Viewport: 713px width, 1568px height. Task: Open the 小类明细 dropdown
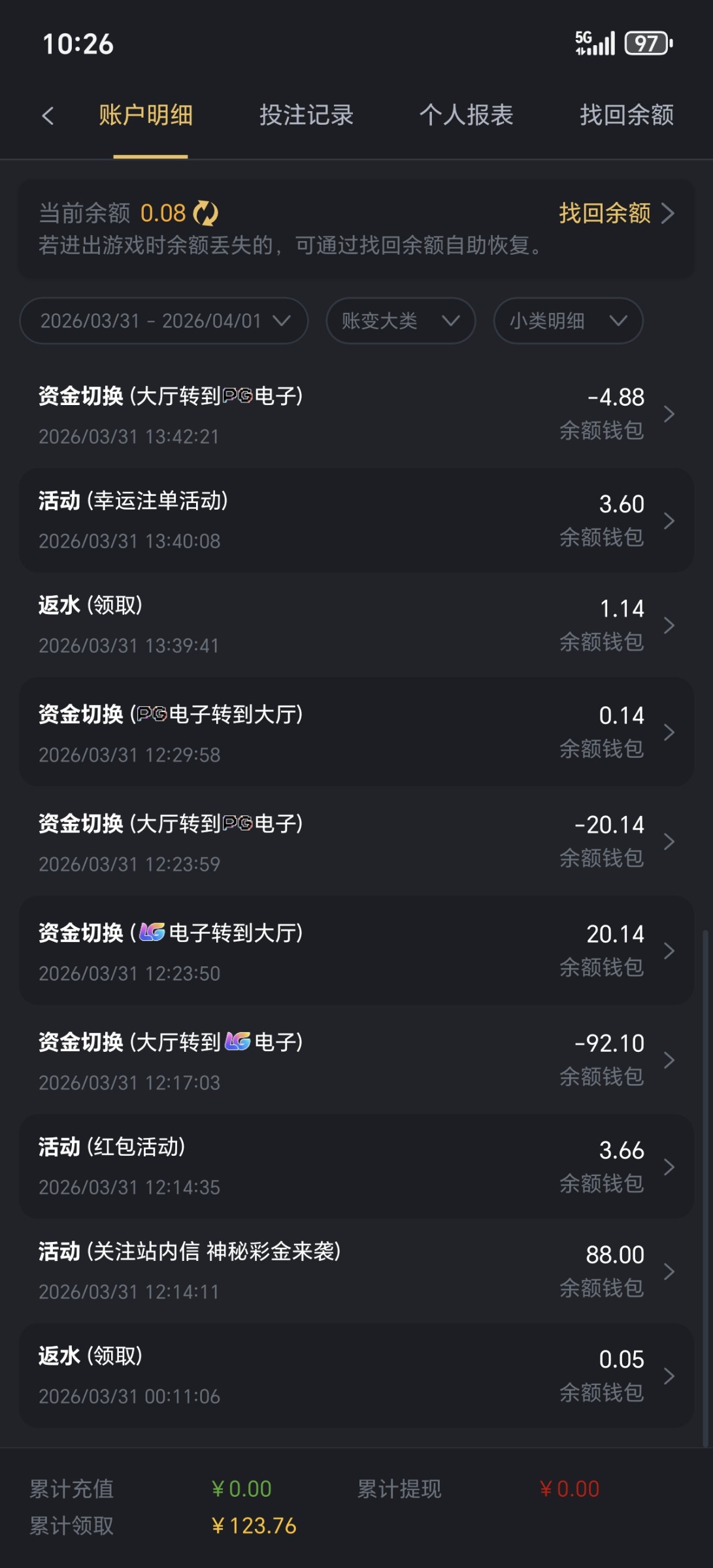tap(567, 321)
